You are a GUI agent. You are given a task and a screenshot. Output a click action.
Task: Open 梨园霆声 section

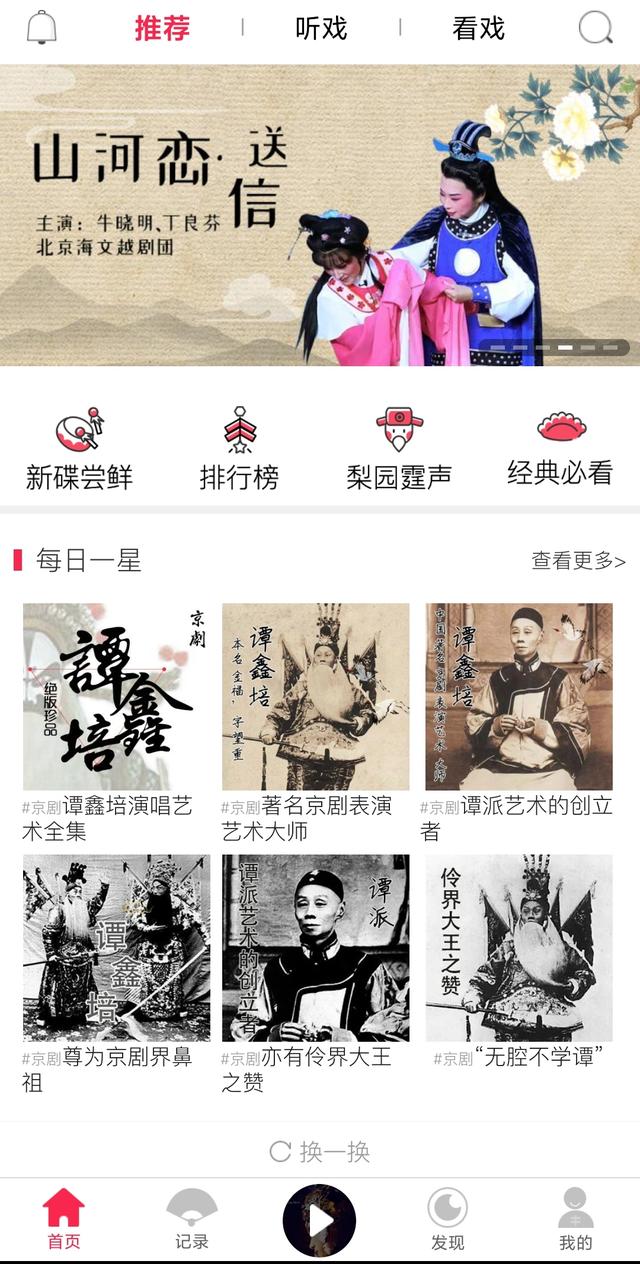pyautogui.click(x=399, y=448)
